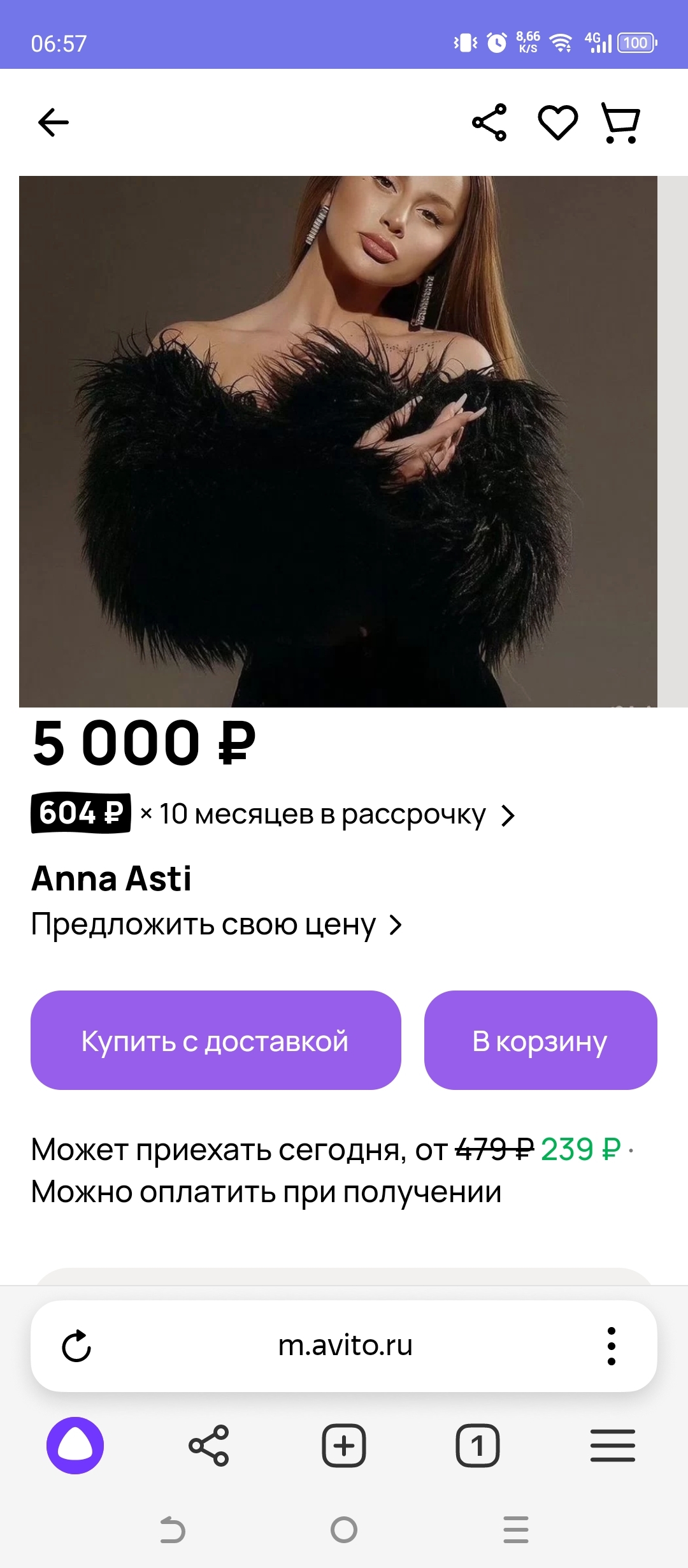Reload the page
Viewport: 688px width, 1568px height.
[x=76, y=1346]
